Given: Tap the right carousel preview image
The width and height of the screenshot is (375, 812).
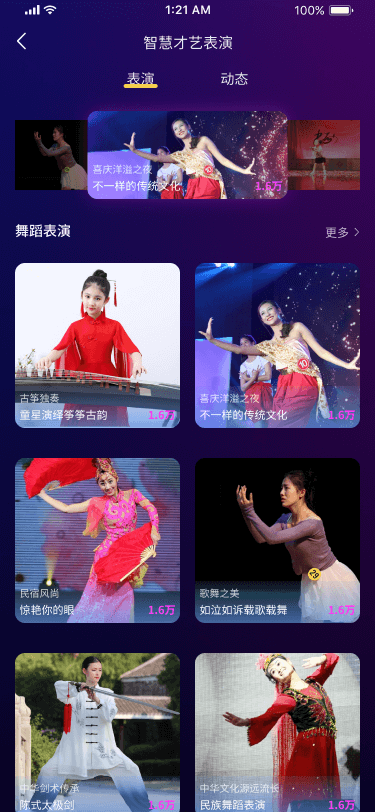Looking at the screenshot, I should click(x=324, y=155).
